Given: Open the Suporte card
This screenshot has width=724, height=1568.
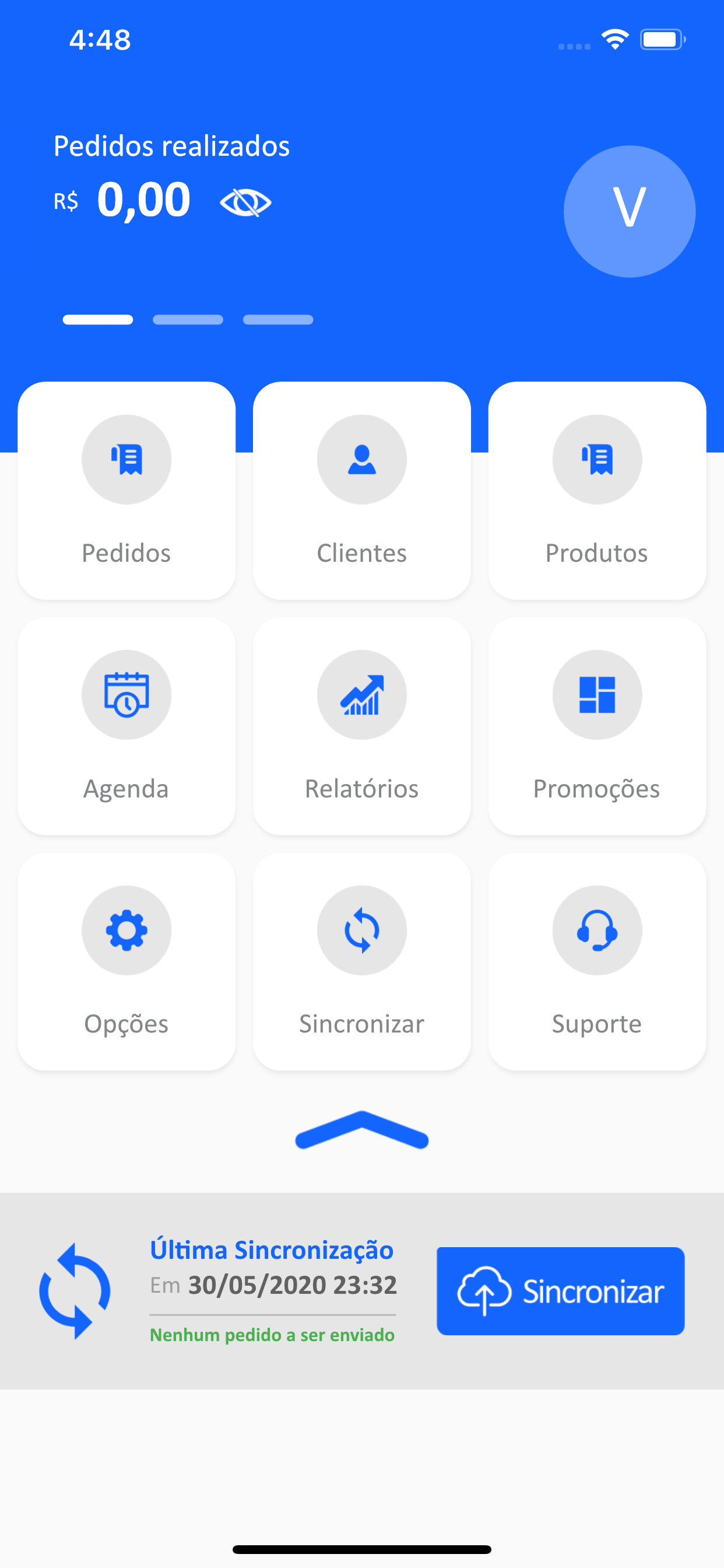Looking at the screenshot, I should 597,962.
